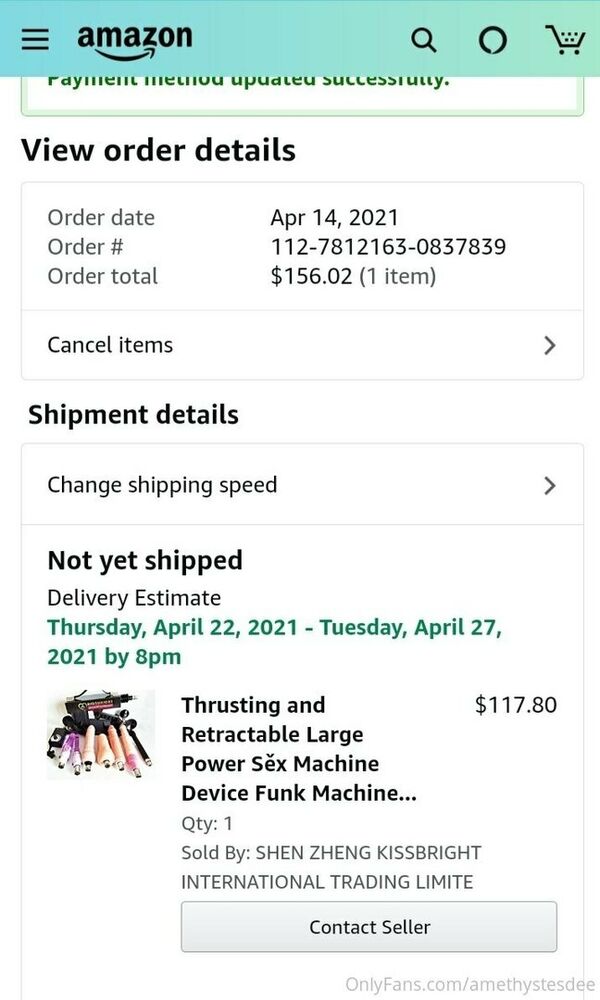This screenshot has width=600, height=1000.
Task: Open the ordered product thumbnail
Action: click(x=101, y=734)
